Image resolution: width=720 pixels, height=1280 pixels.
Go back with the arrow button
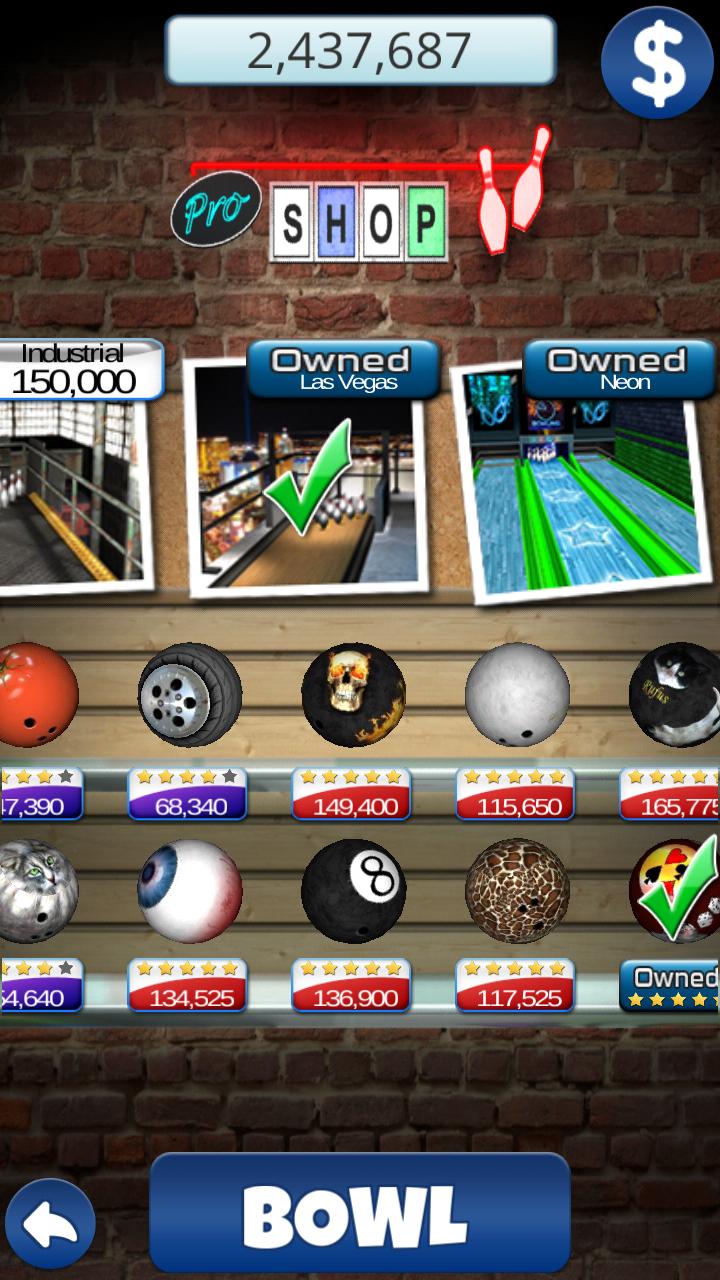[x=50, y=1222]
